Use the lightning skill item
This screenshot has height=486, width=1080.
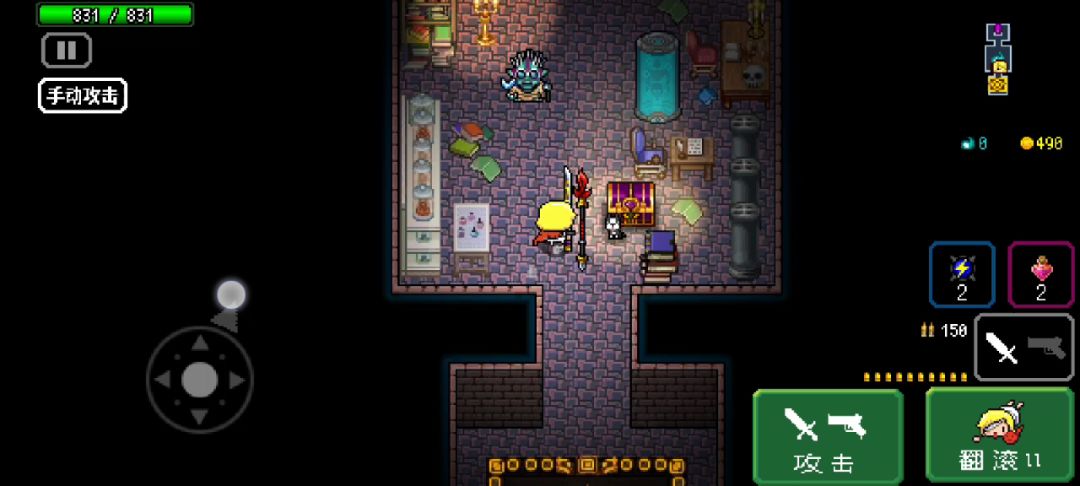click(x=962, y=274)
